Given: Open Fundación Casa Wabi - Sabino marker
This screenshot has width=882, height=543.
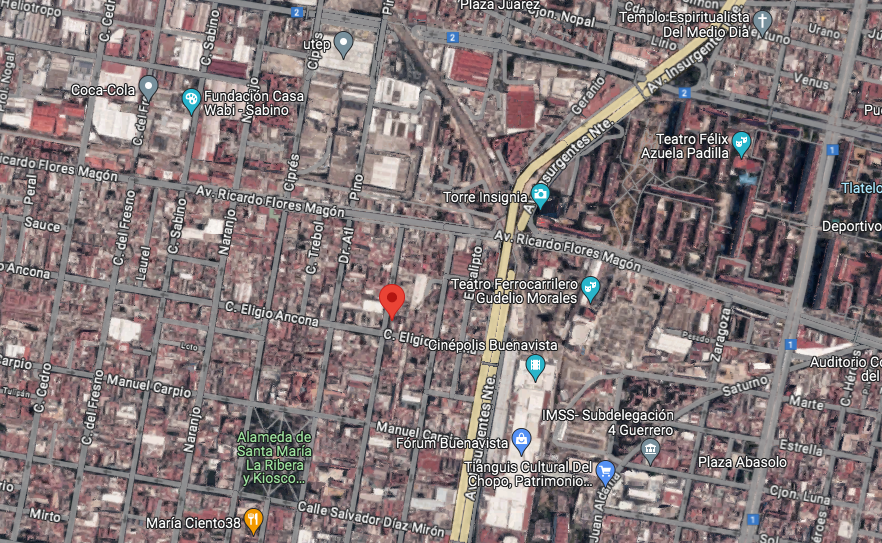Looking at the screenshot, I should coord(191,102).
